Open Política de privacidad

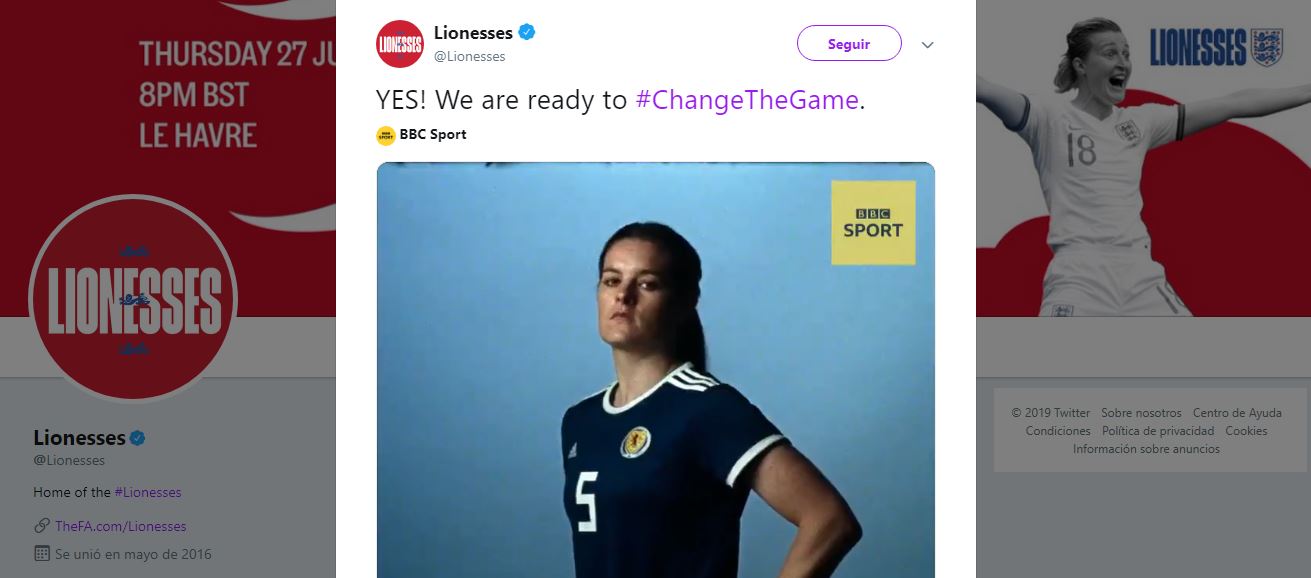pos(1158,431)
